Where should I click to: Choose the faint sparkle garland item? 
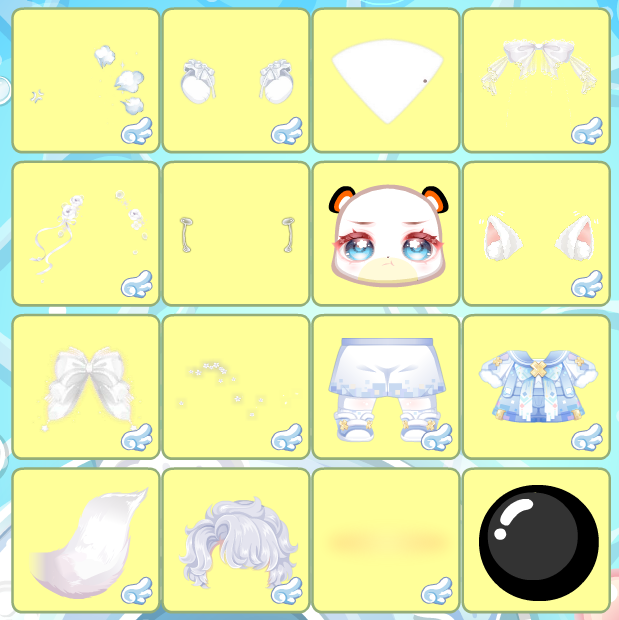[236, 387]
